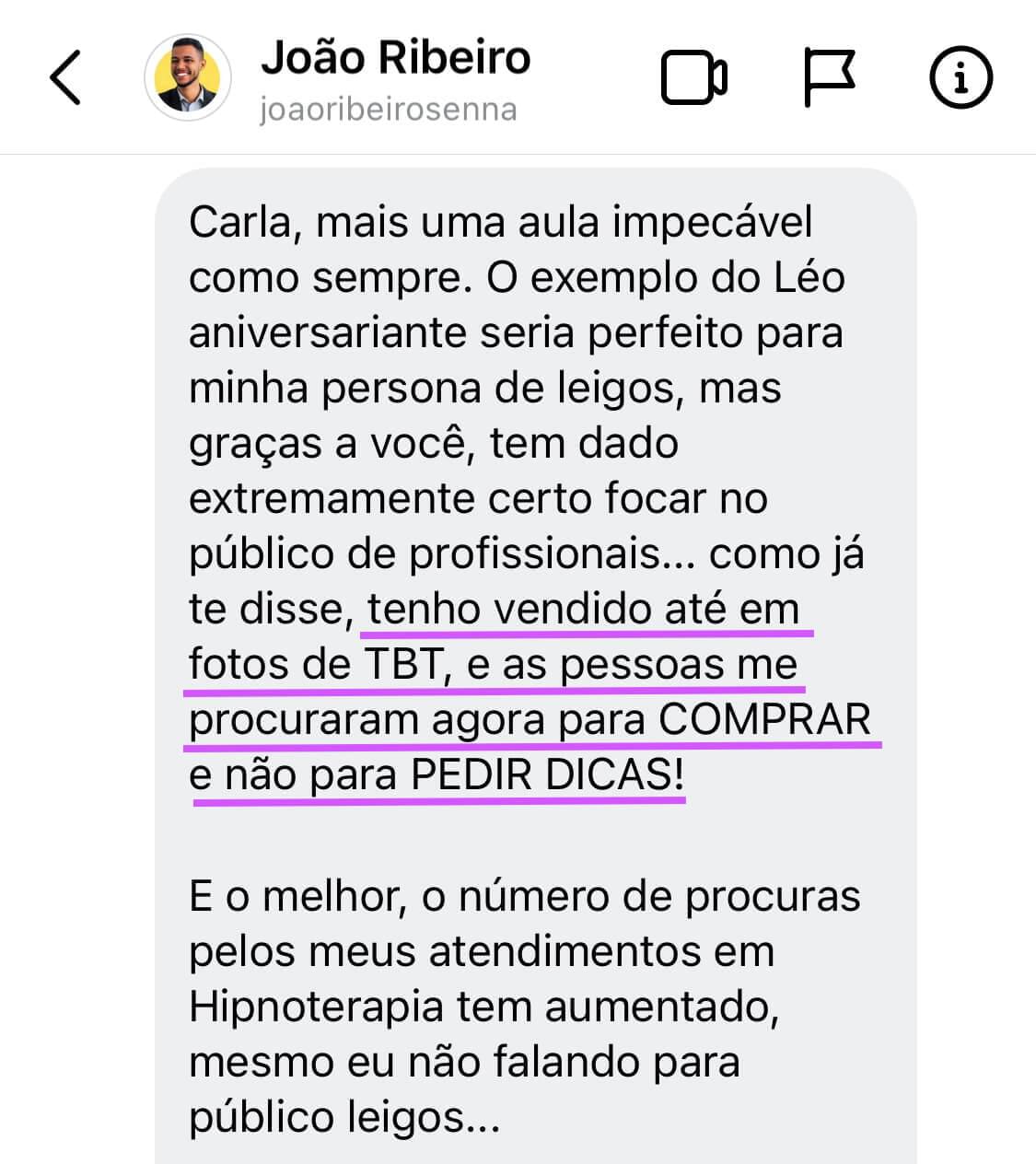Open conversation details info icon

coord(960,78)
